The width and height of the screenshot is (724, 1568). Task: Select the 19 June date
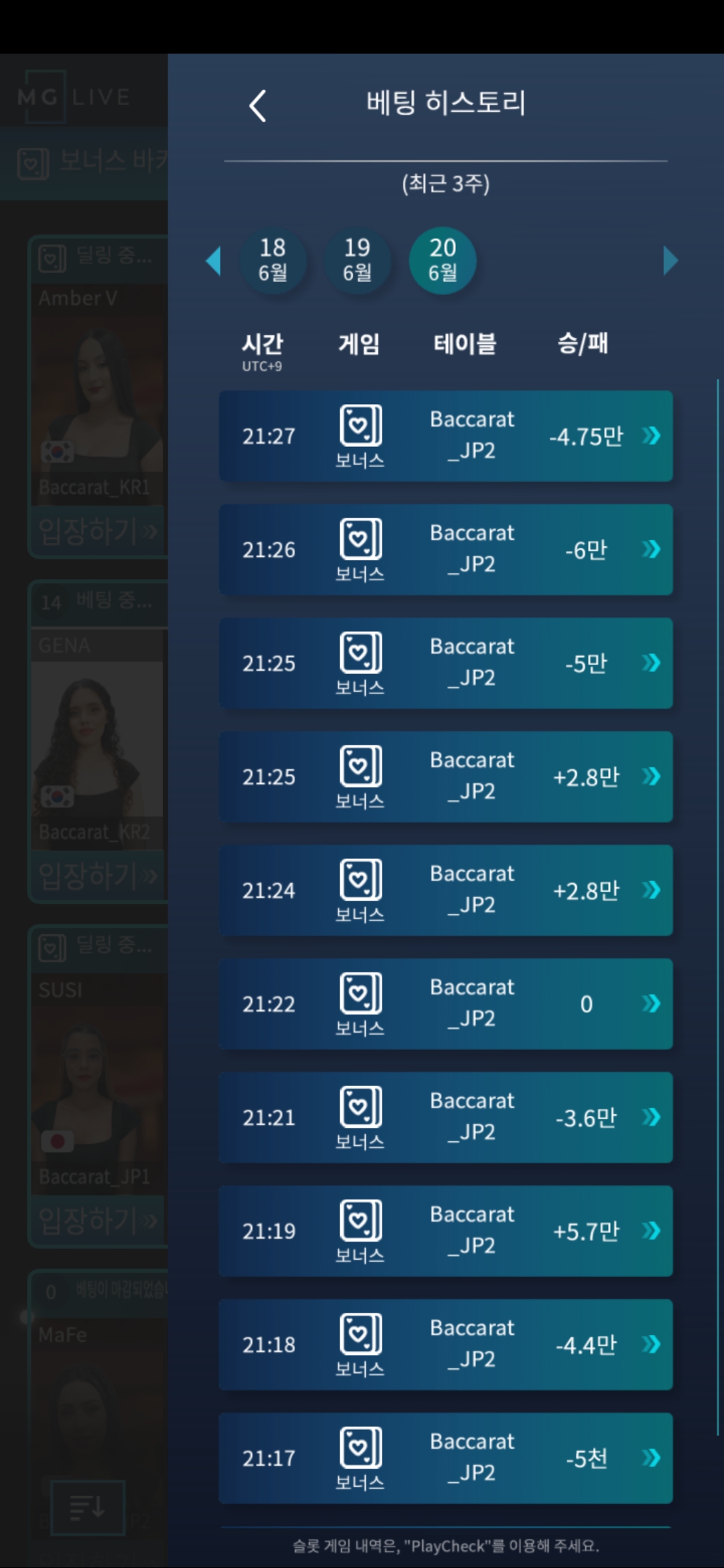[x=357, y=260]
